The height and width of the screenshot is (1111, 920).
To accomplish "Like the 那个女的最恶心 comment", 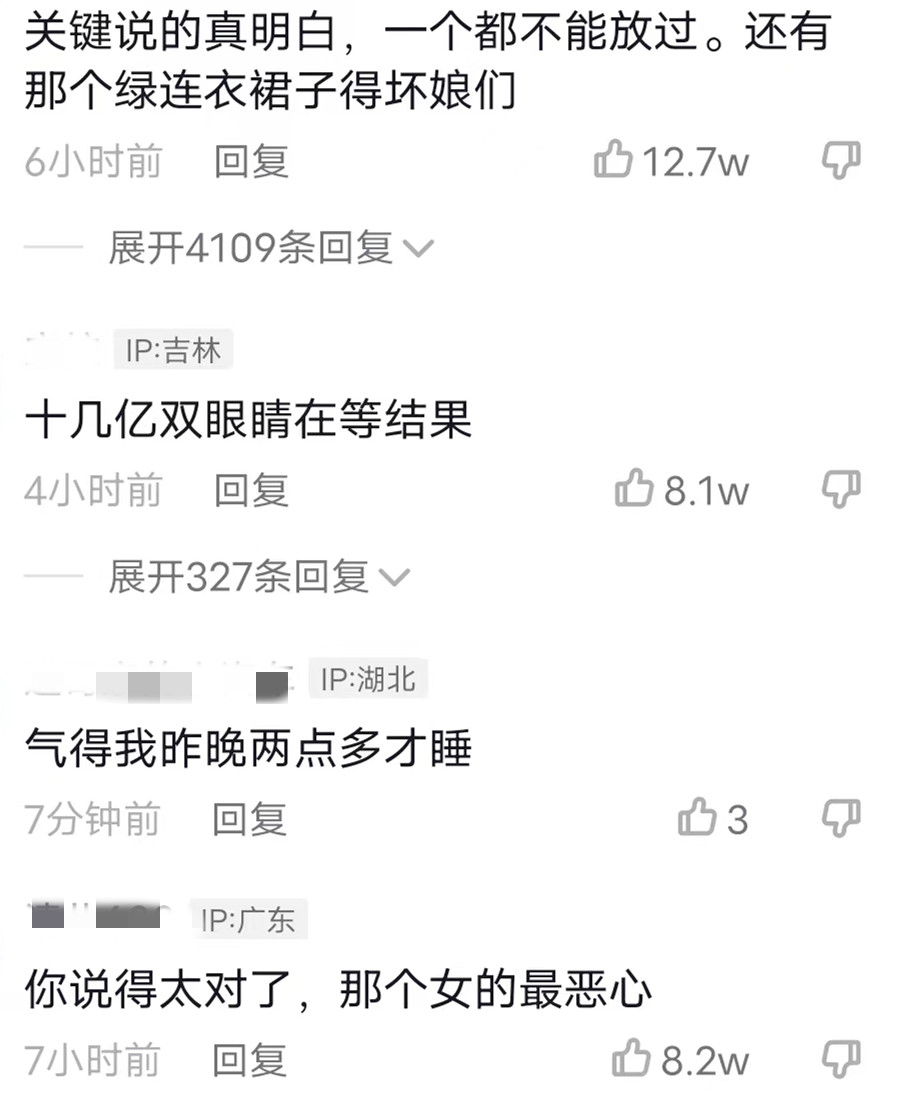I will pos(631,1059).
